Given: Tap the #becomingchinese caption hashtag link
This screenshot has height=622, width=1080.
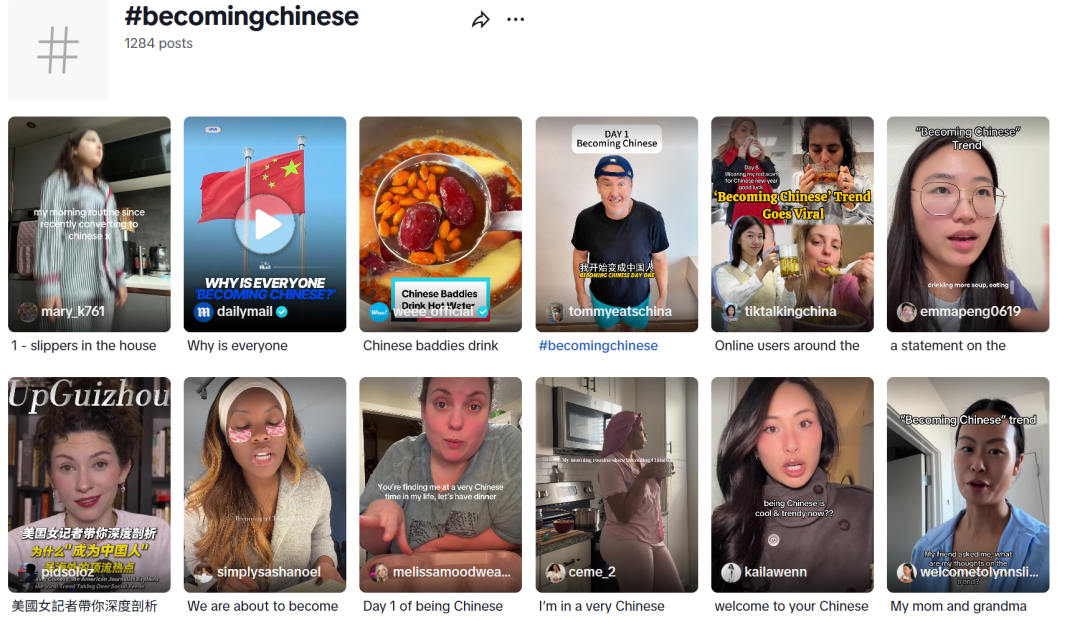Looking at the screenshot, I should point(598,346).
